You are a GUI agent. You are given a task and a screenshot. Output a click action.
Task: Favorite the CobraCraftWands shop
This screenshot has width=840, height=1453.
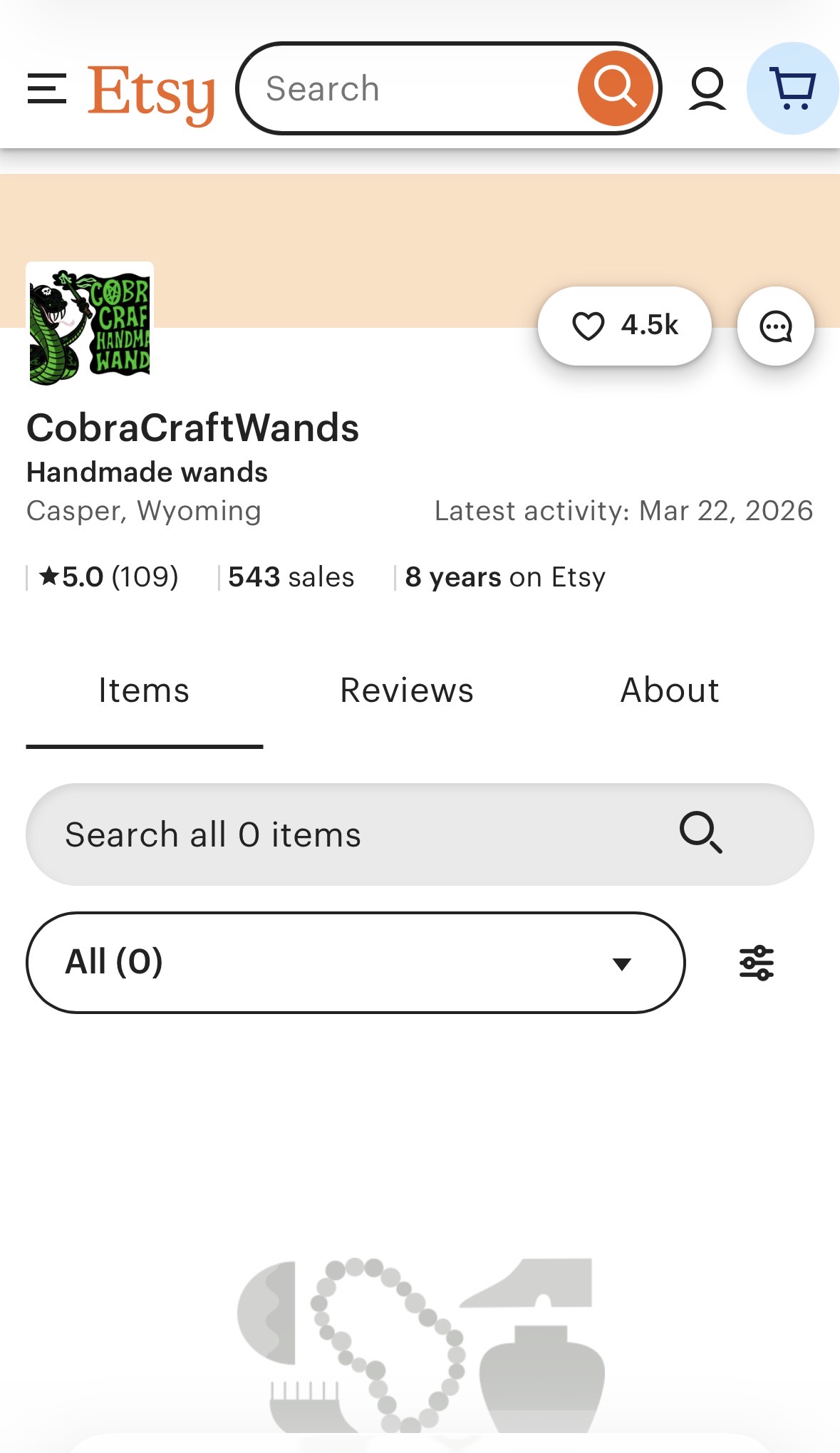(x=625, y=326)
